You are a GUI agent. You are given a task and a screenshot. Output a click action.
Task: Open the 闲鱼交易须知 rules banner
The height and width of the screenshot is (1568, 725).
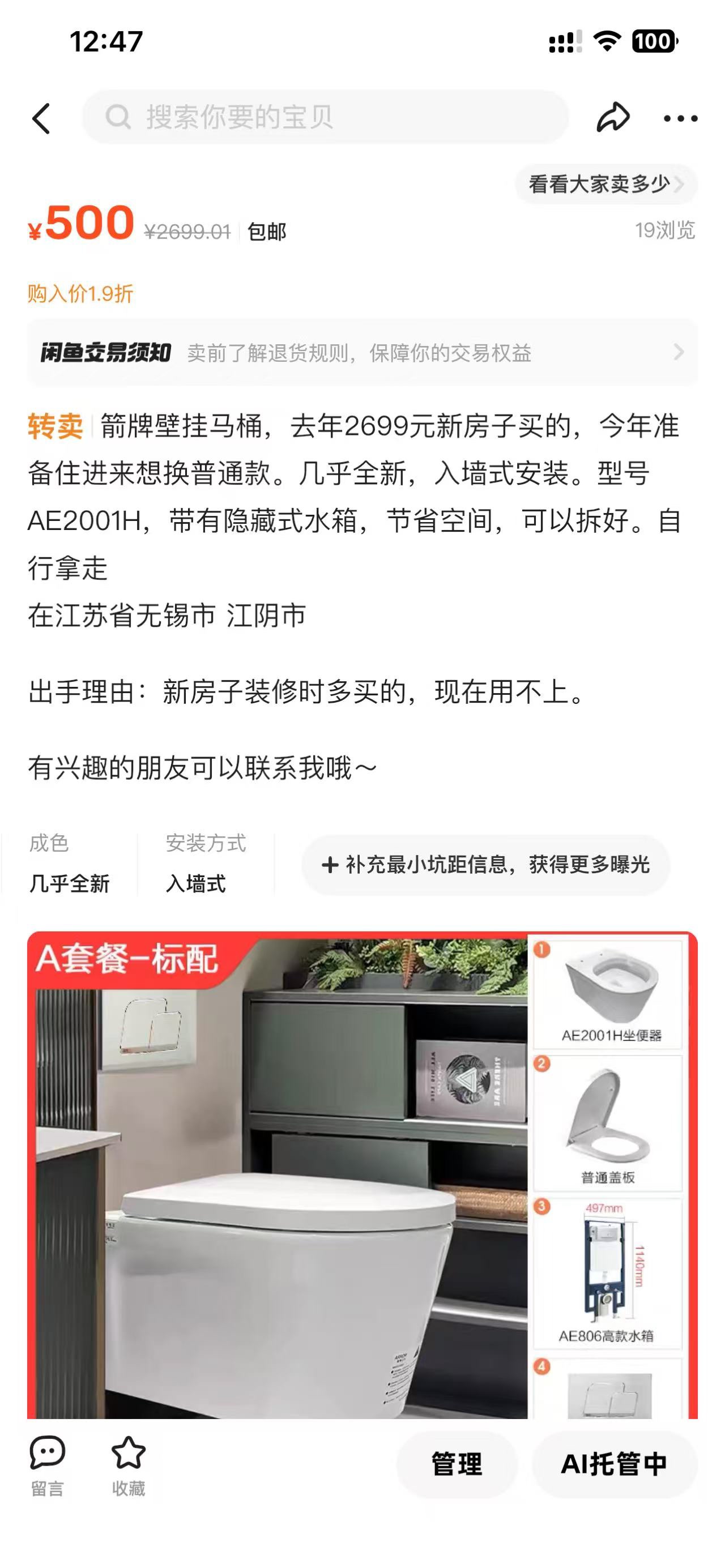coord(362,352)
